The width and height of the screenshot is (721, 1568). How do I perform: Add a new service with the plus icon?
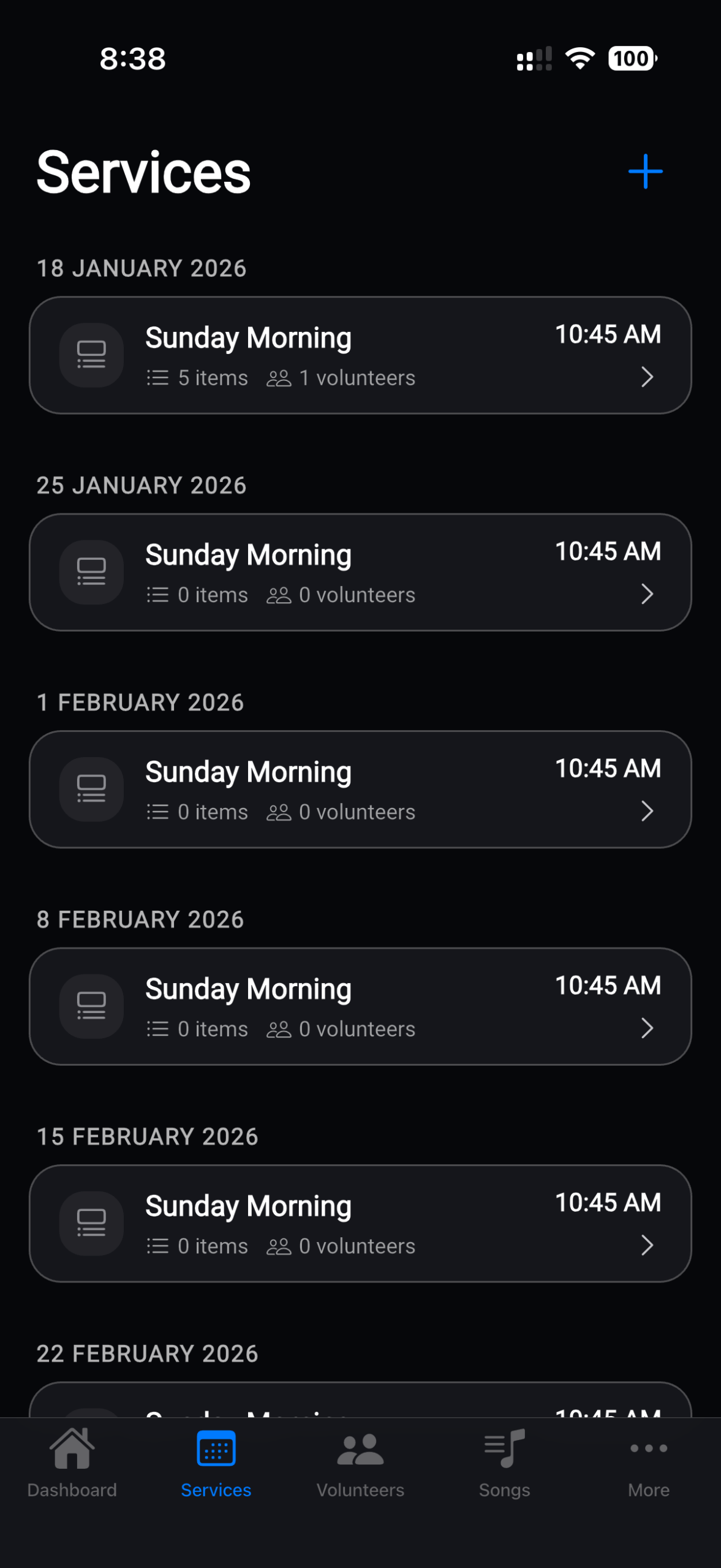[645, 171]
